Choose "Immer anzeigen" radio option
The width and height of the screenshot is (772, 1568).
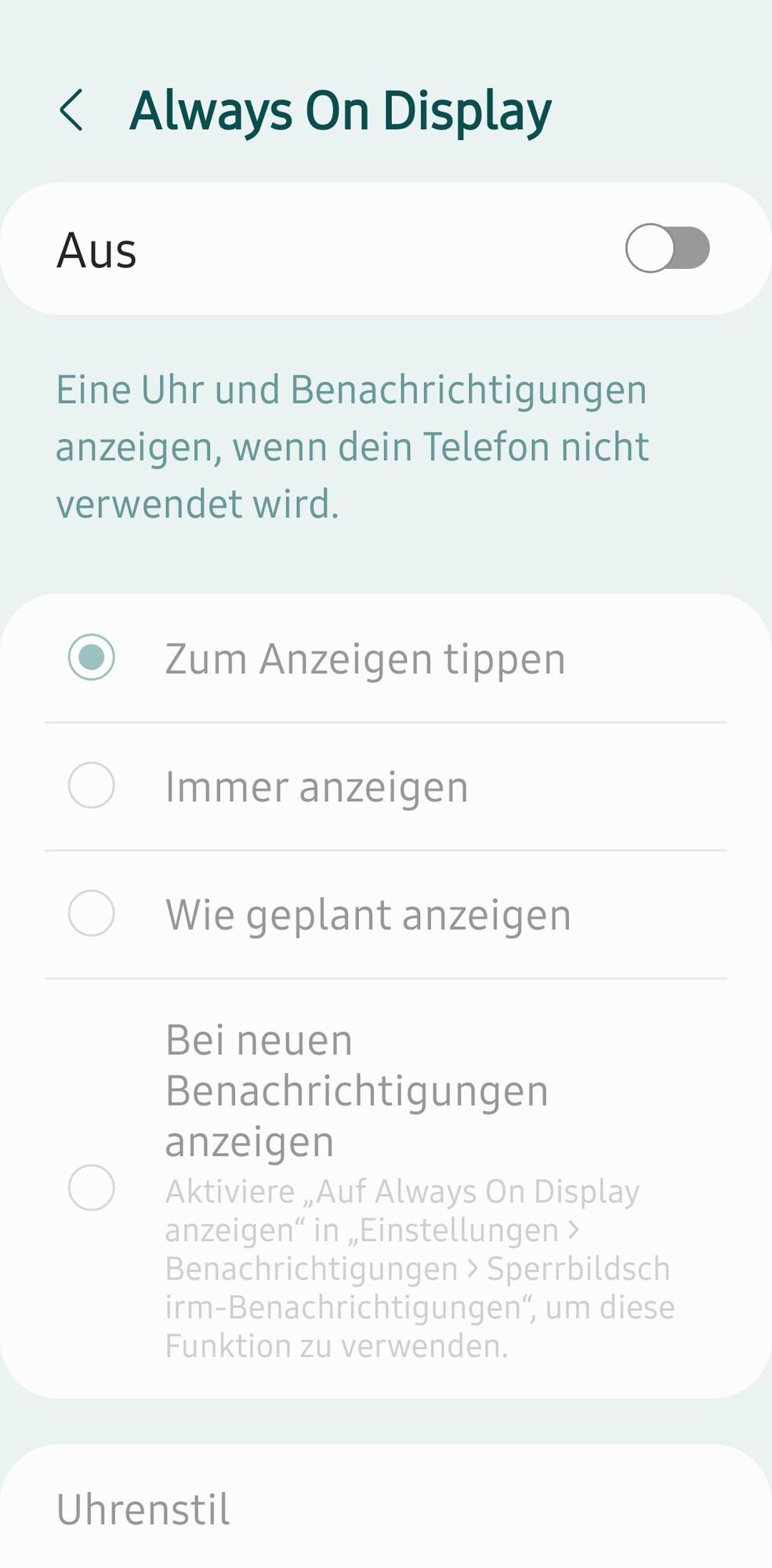click(92, 786)
